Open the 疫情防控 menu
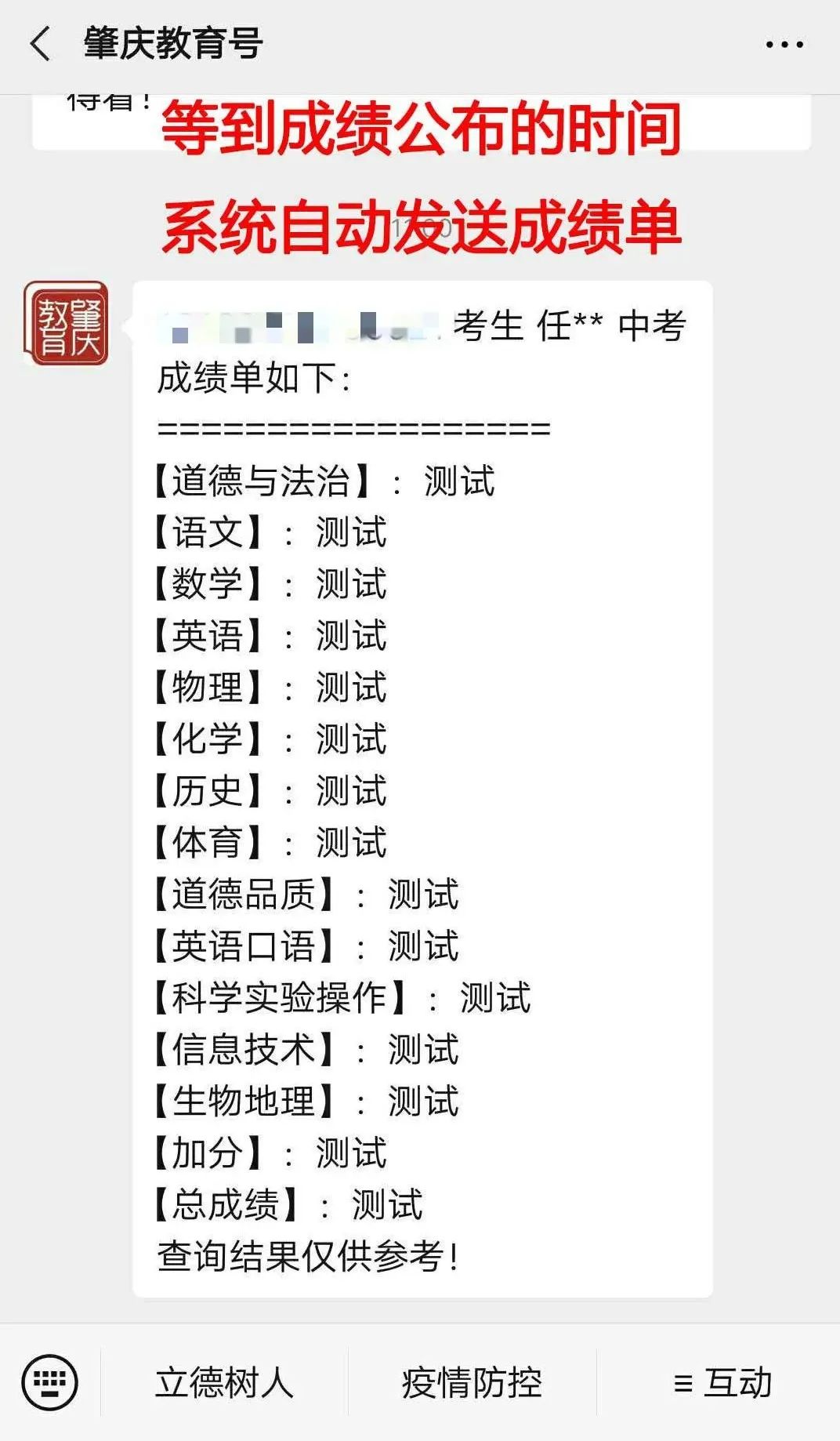 [x=472, y=1382]
